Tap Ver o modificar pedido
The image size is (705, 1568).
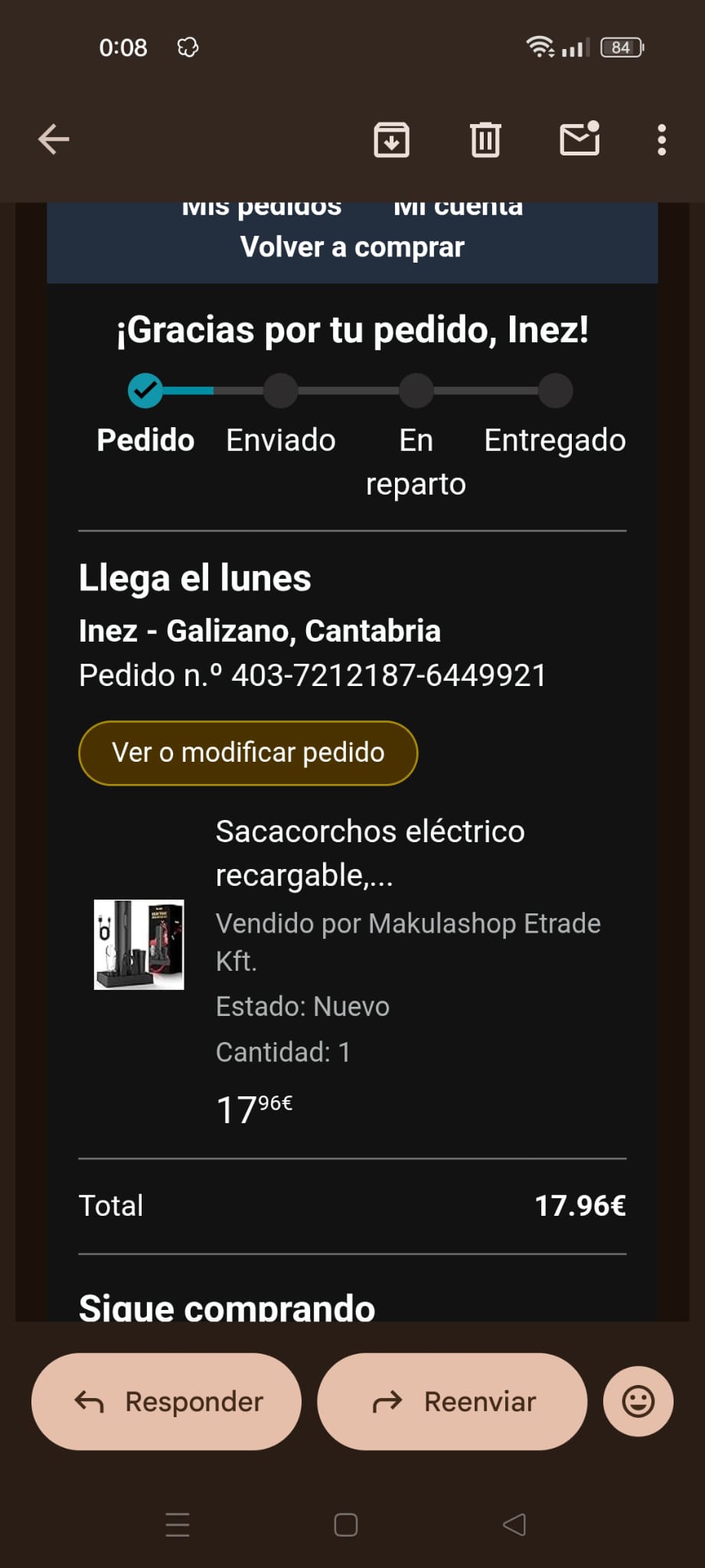click(x=248, y=753)
